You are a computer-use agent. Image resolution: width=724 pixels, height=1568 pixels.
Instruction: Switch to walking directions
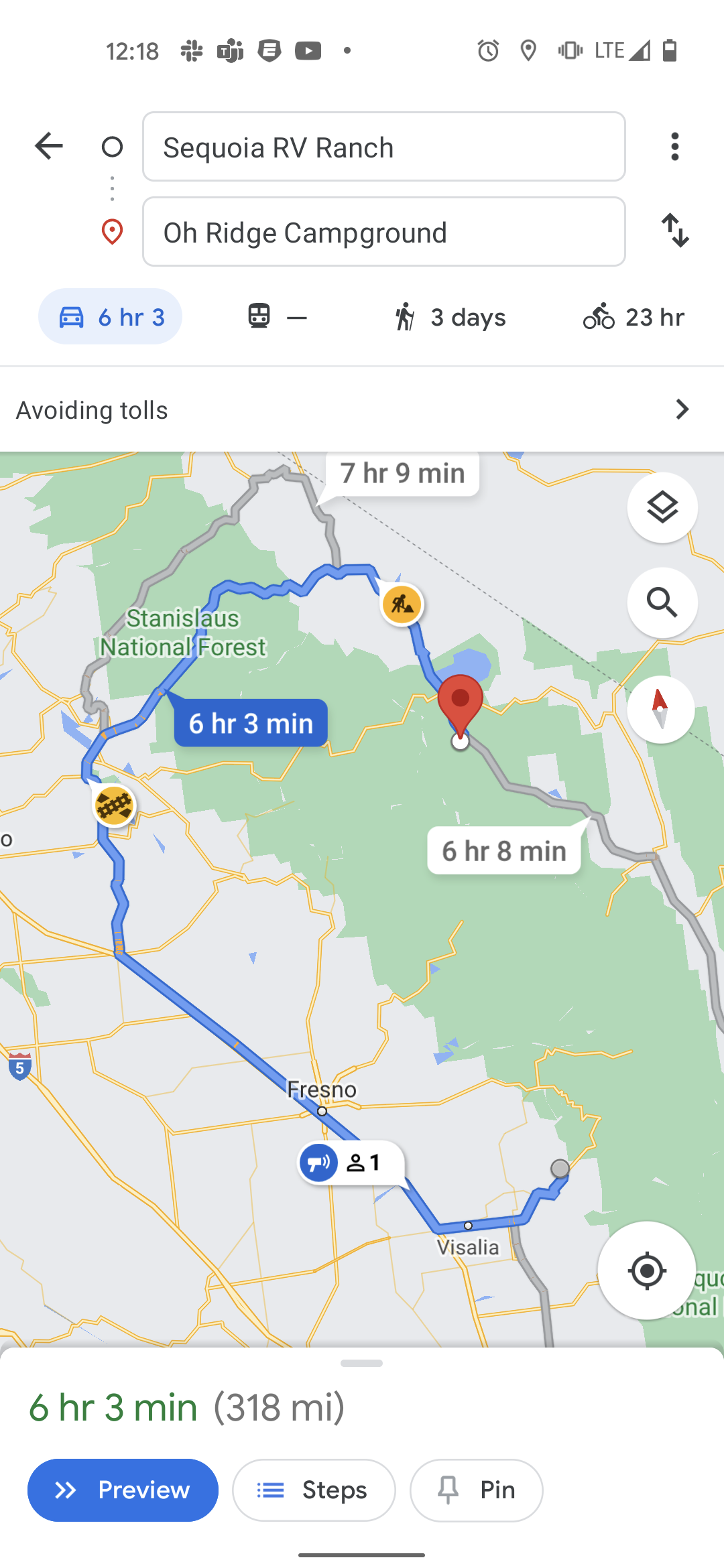(x=449, y=317)
